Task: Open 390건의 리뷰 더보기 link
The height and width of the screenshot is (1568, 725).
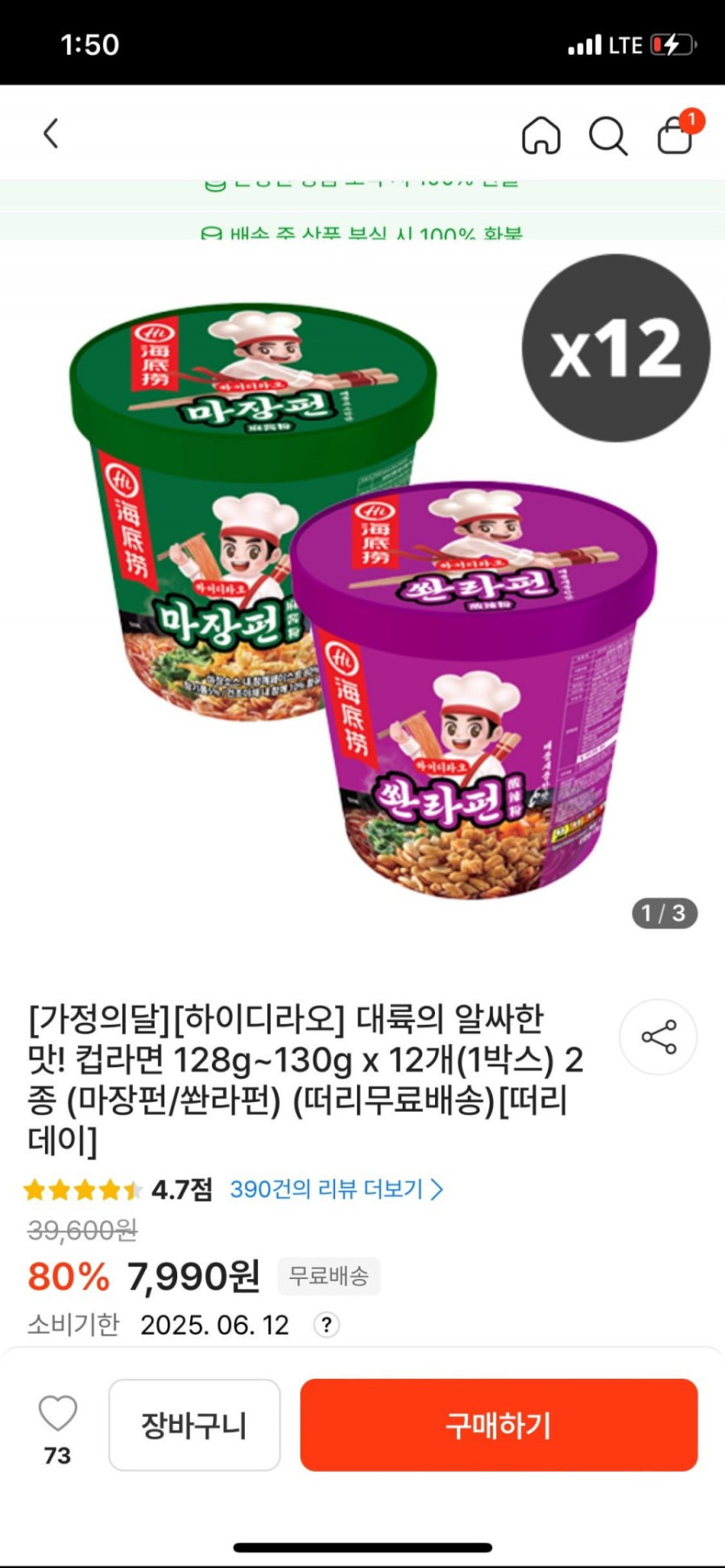Action: coord(336,1189)
